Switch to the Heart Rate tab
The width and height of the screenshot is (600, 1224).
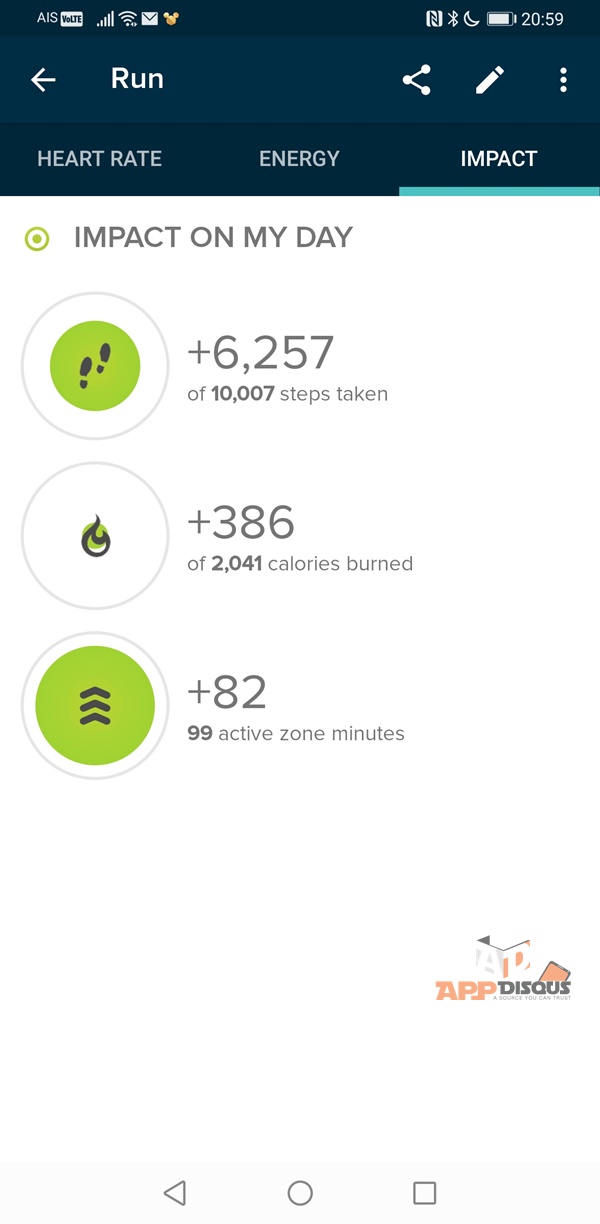tap(99, 159)
